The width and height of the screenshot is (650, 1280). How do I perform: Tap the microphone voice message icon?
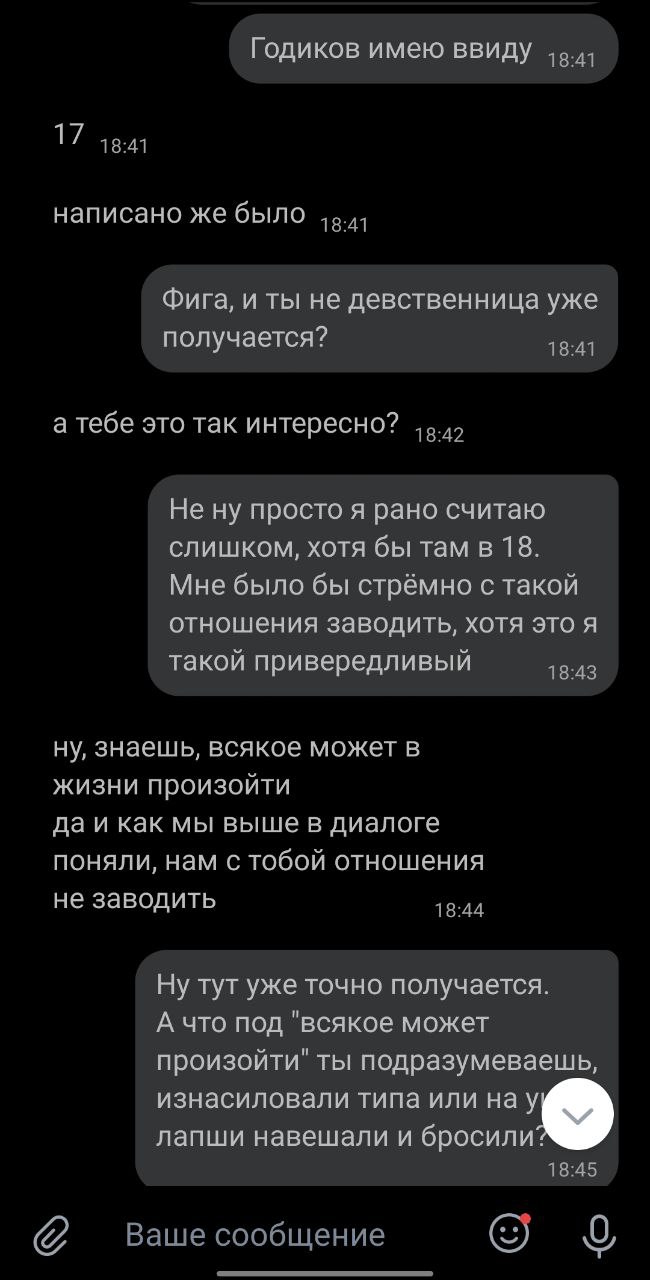599,1235
